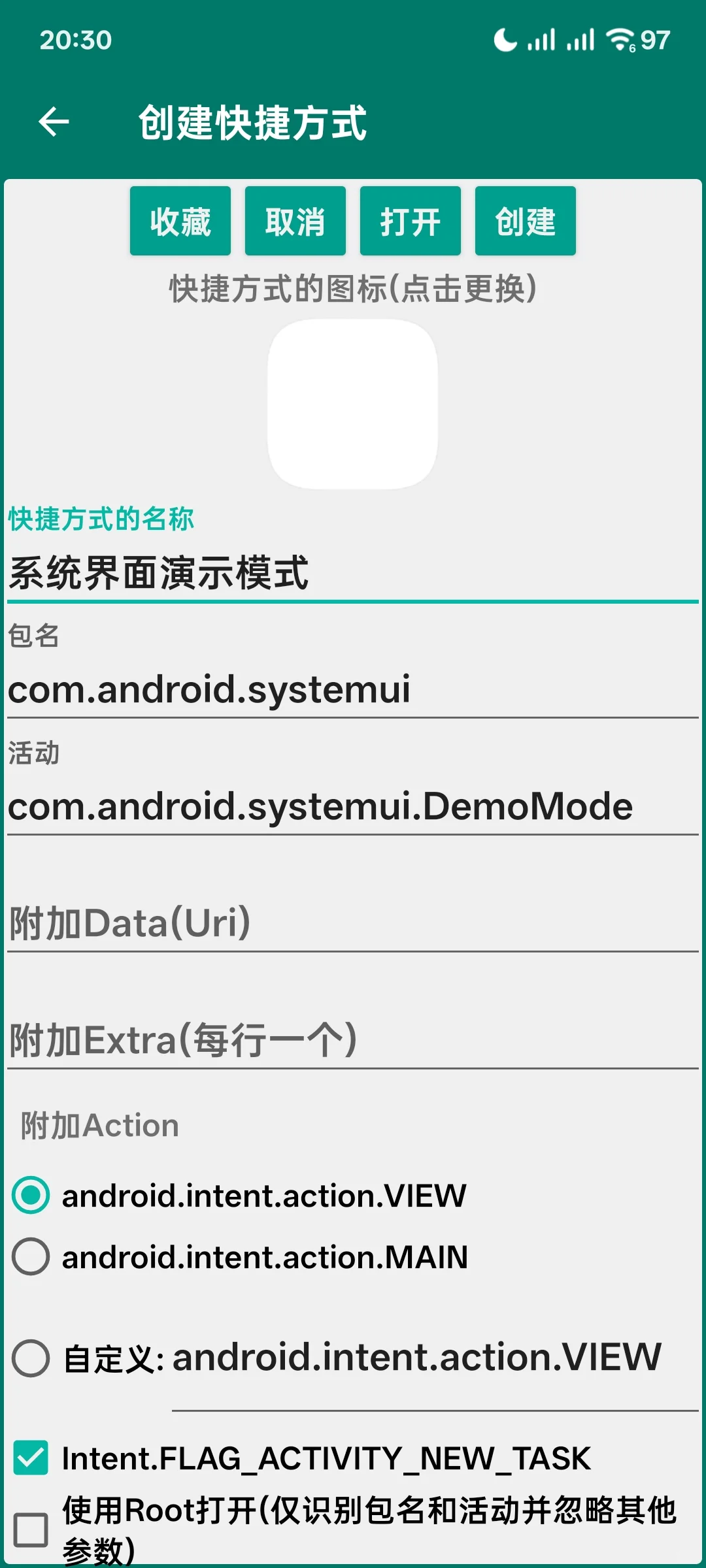Viewport: 706px width, 1568px height.
Task: Select android.intent.action.VIEW radio option
Action: pos(31,1196)
